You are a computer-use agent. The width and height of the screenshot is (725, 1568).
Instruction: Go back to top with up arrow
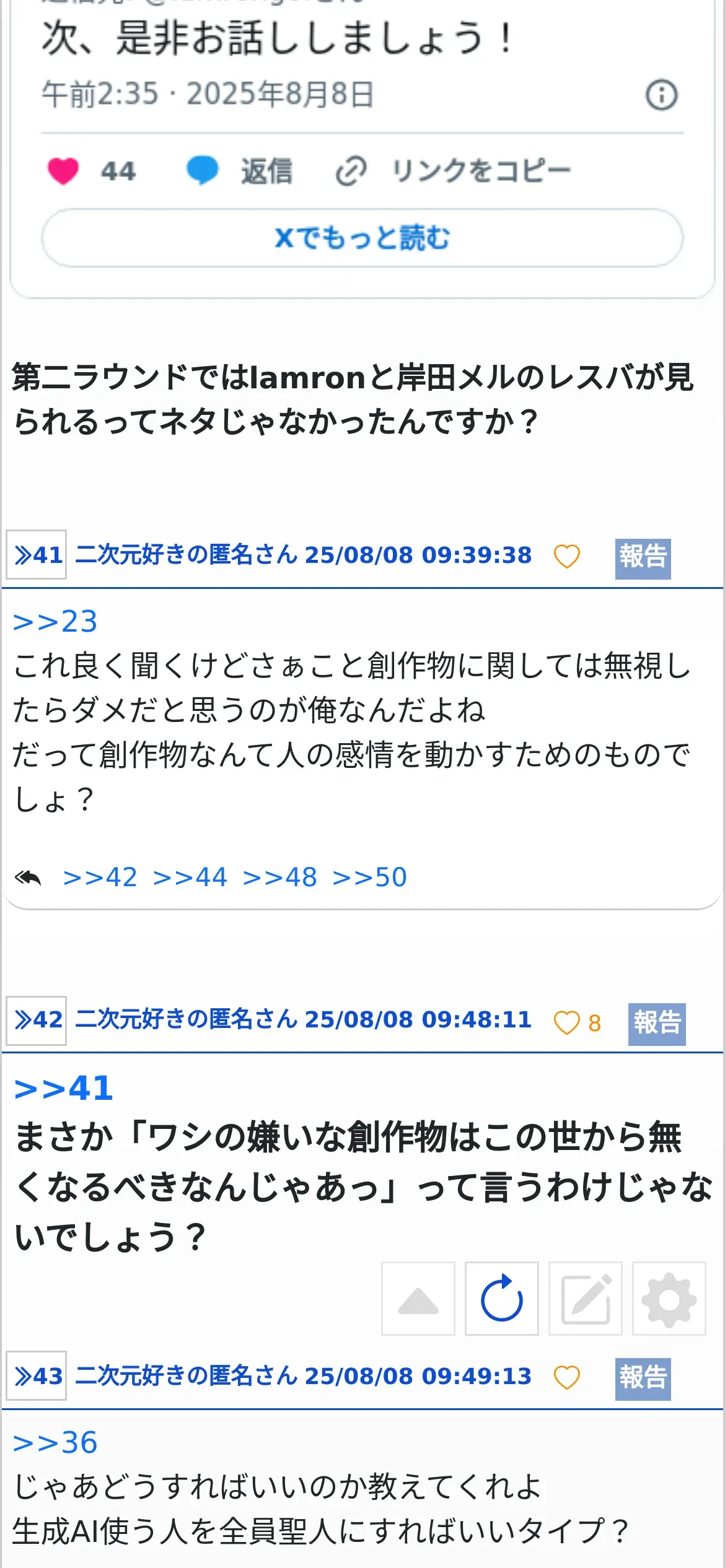[x=418, y=1298]
